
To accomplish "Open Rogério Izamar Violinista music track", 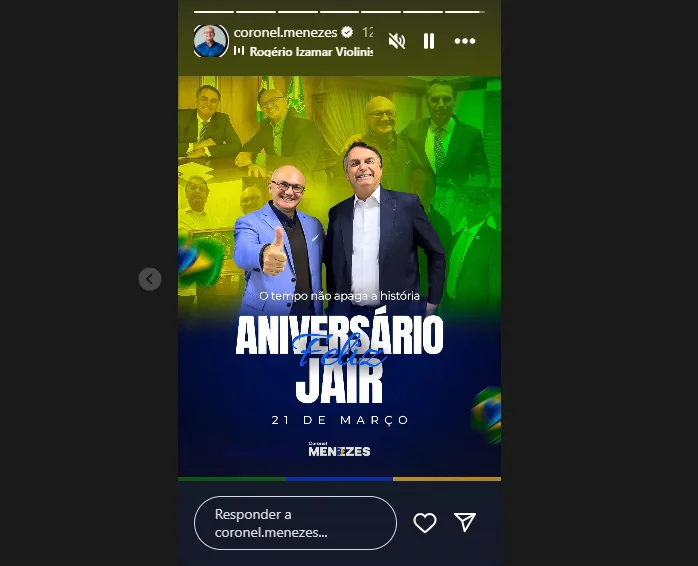I will [x=306, y=51].
